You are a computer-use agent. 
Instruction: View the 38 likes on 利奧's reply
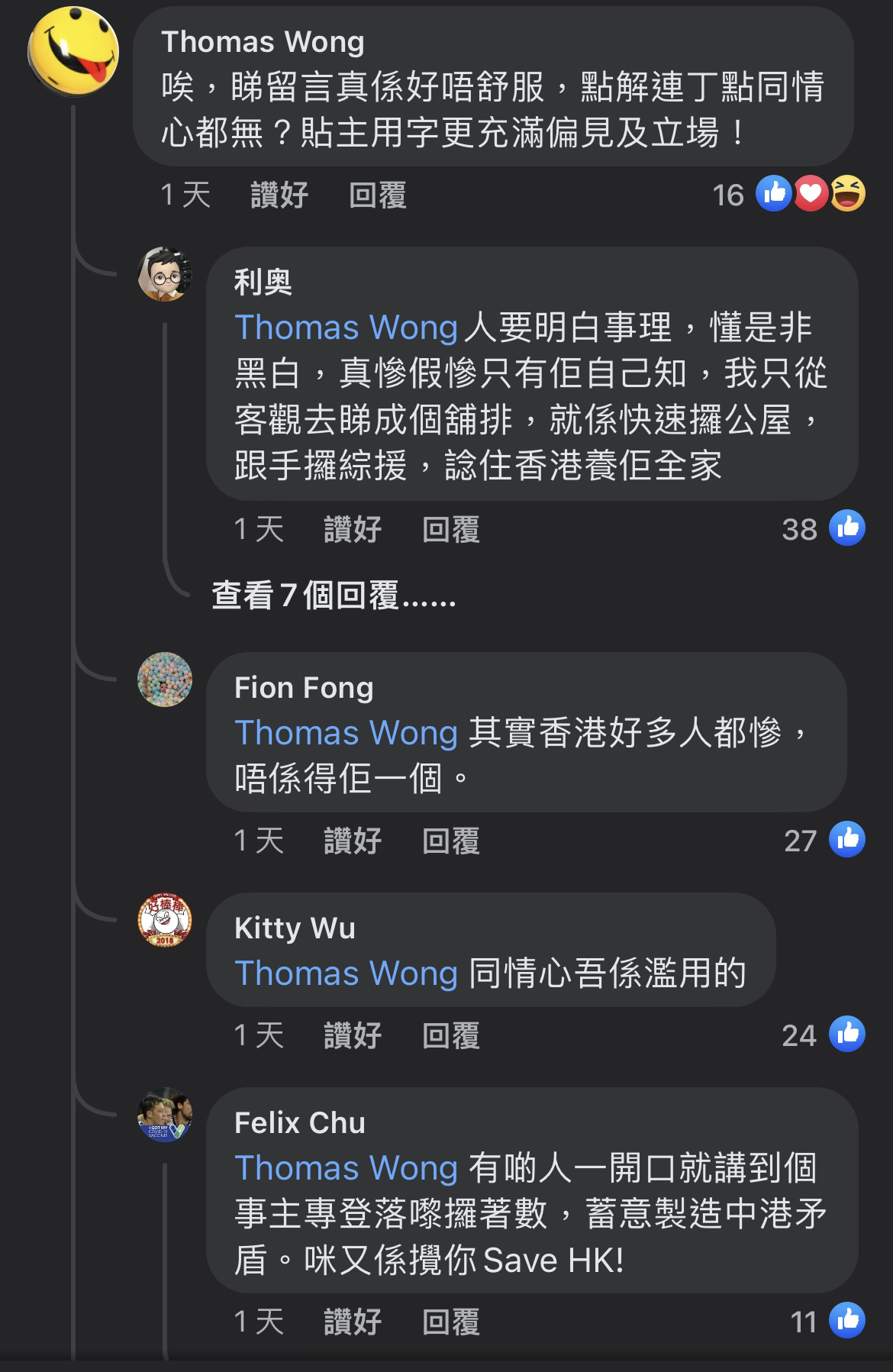824,528
